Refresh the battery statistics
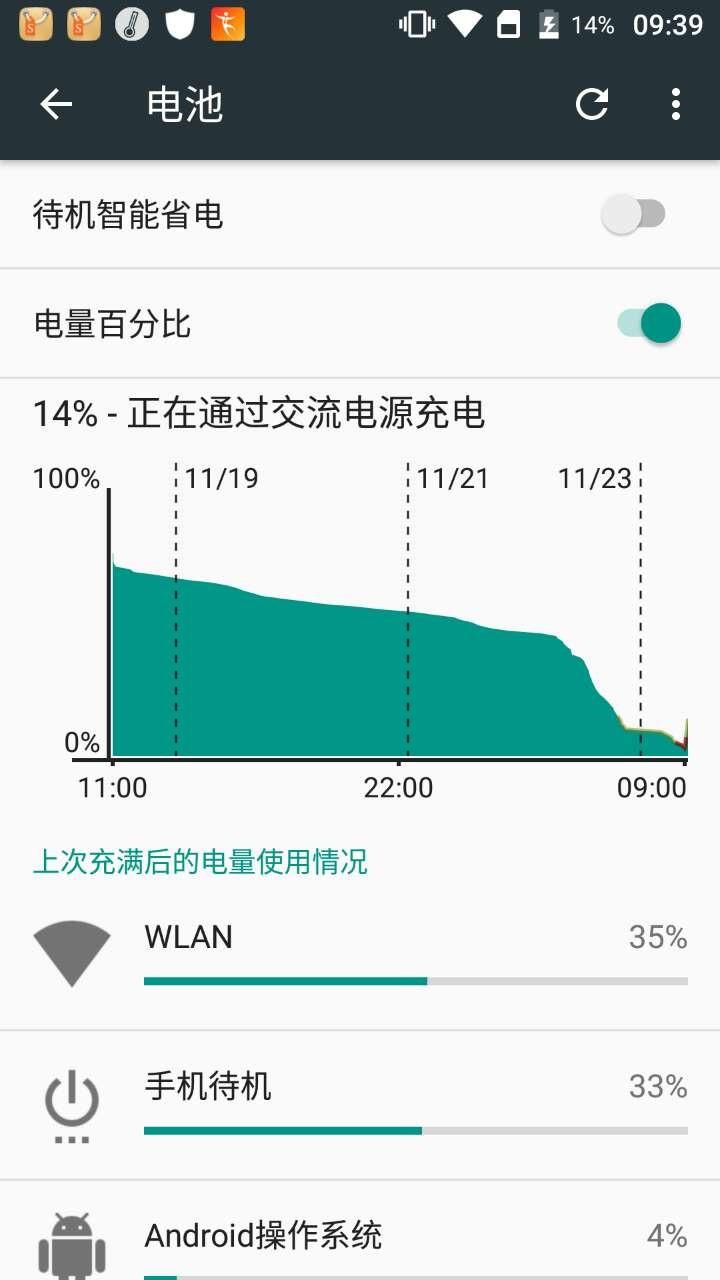 tap(592, 104)
